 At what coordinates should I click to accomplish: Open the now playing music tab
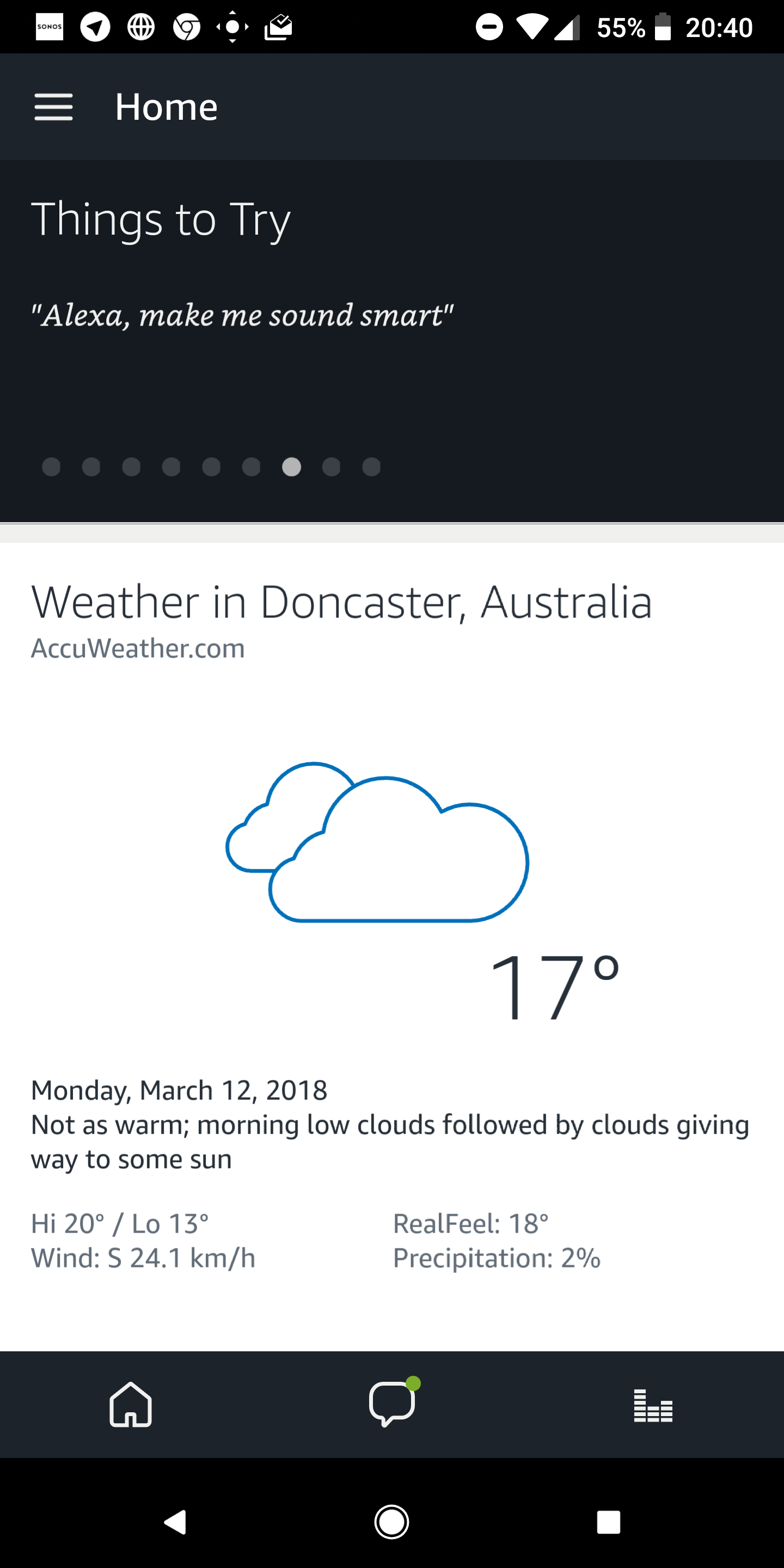point(653,1405)
